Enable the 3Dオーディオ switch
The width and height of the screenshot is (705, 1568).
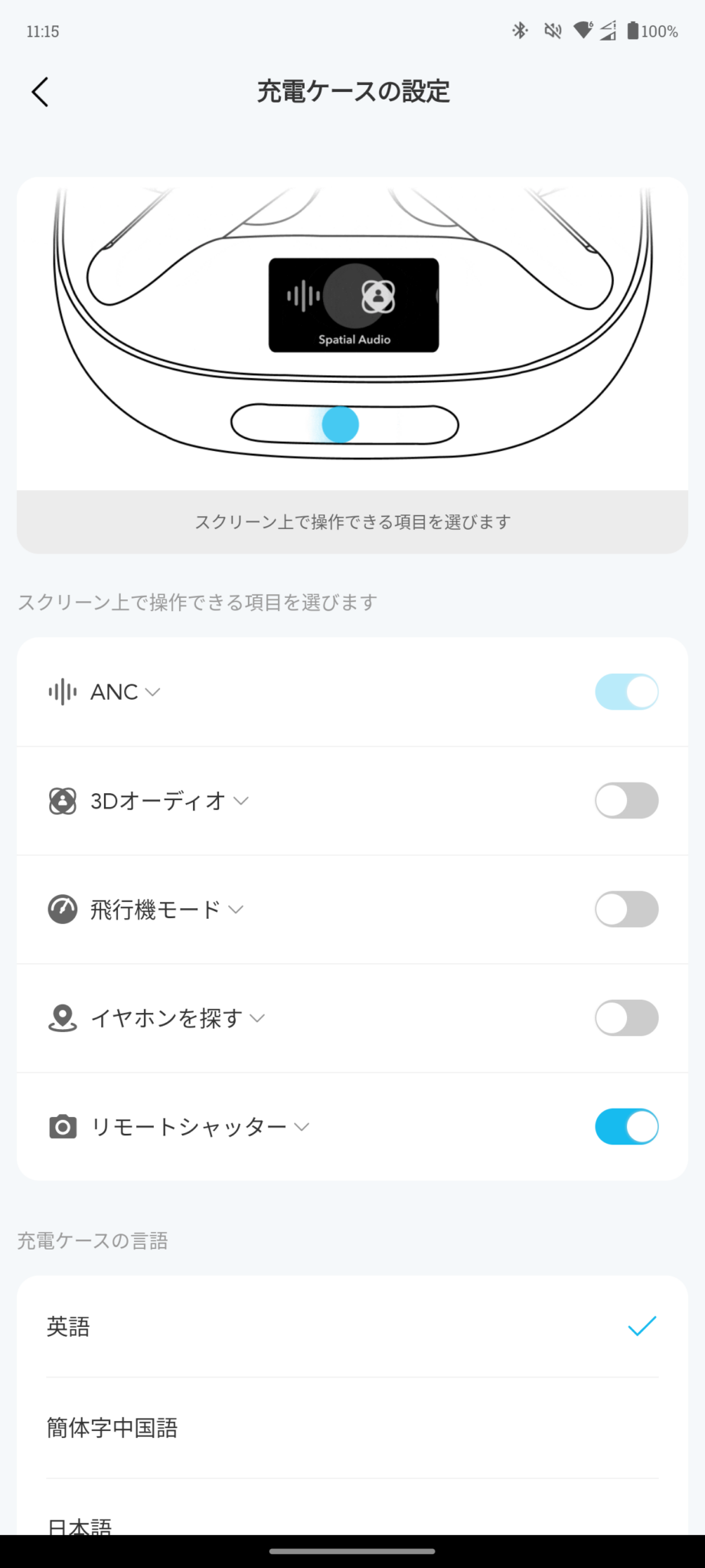coord(626,801)
